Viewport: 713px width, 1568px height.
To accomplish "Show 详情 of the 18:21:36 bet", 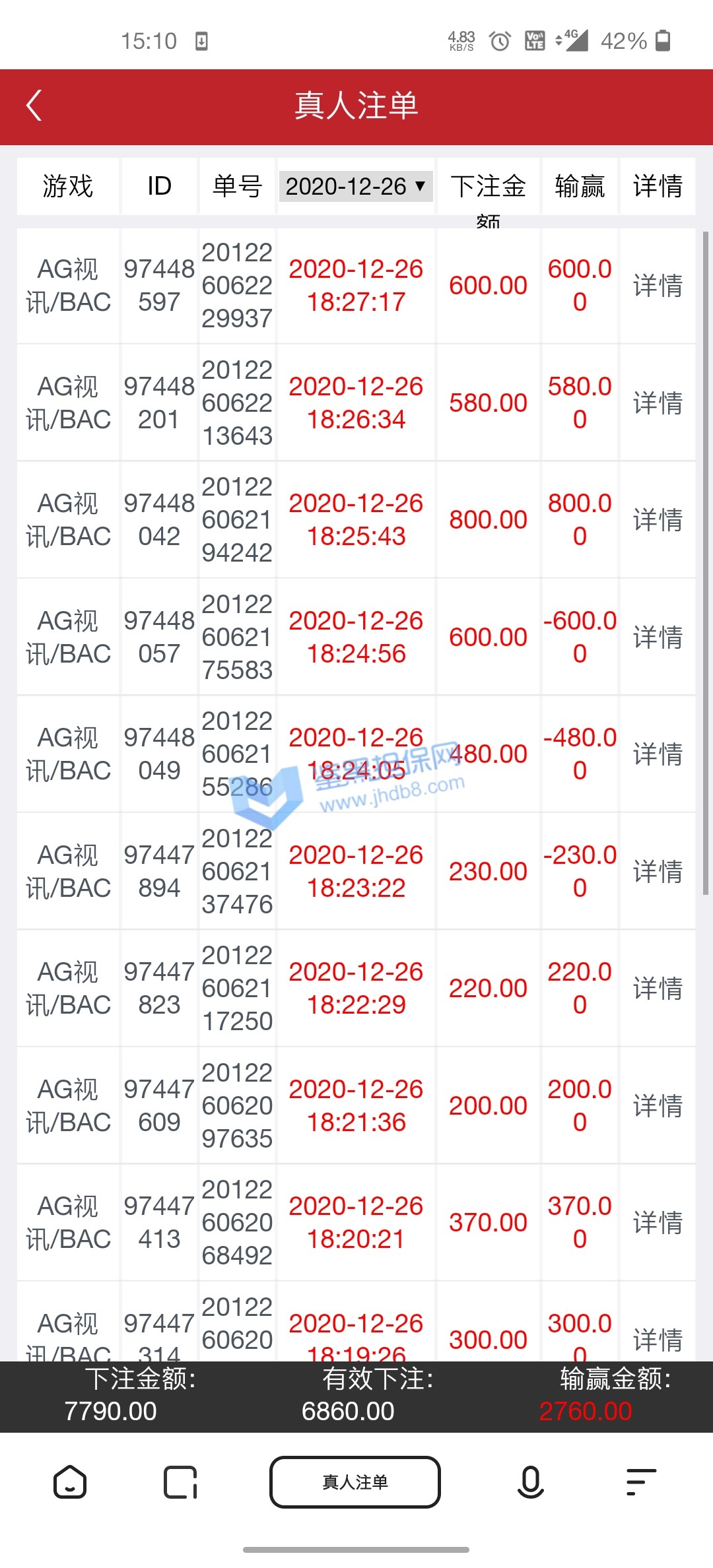I will (x=658, y=1106).
